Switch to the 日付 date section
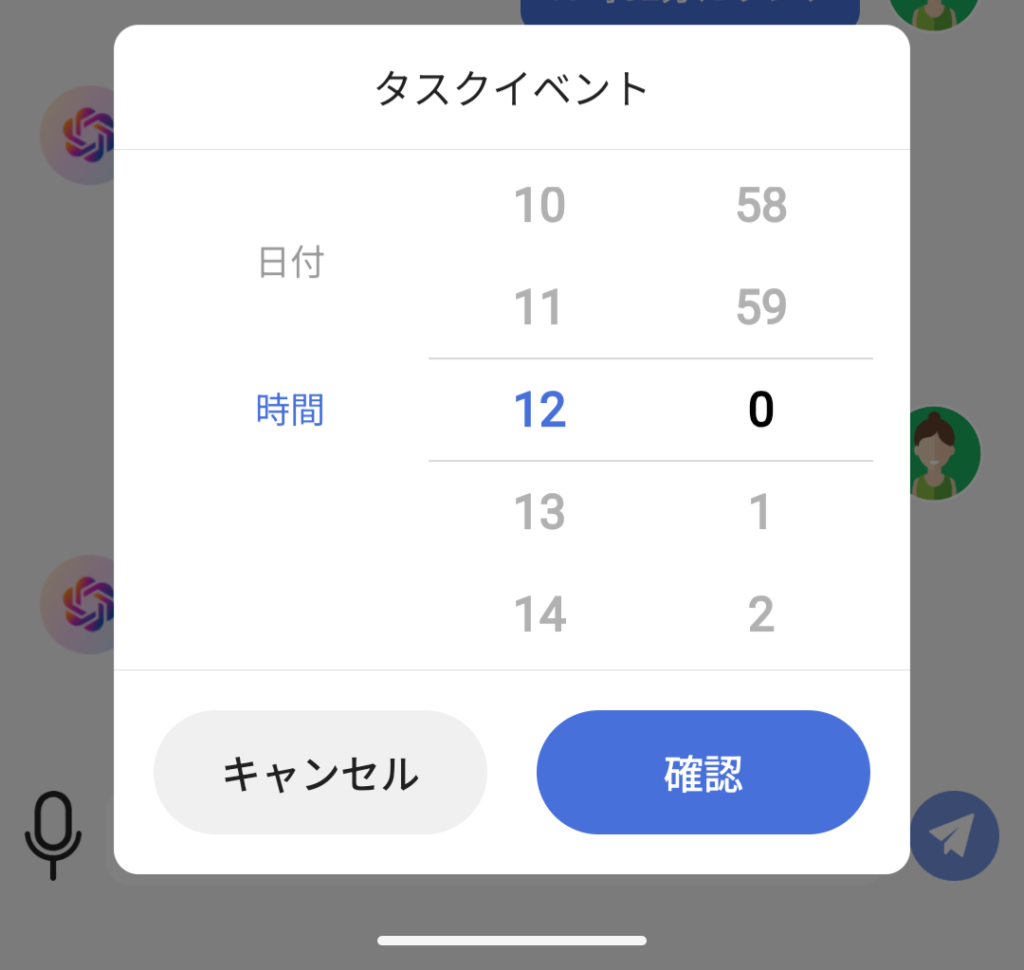1024x970 pixels. coord(291,263)
